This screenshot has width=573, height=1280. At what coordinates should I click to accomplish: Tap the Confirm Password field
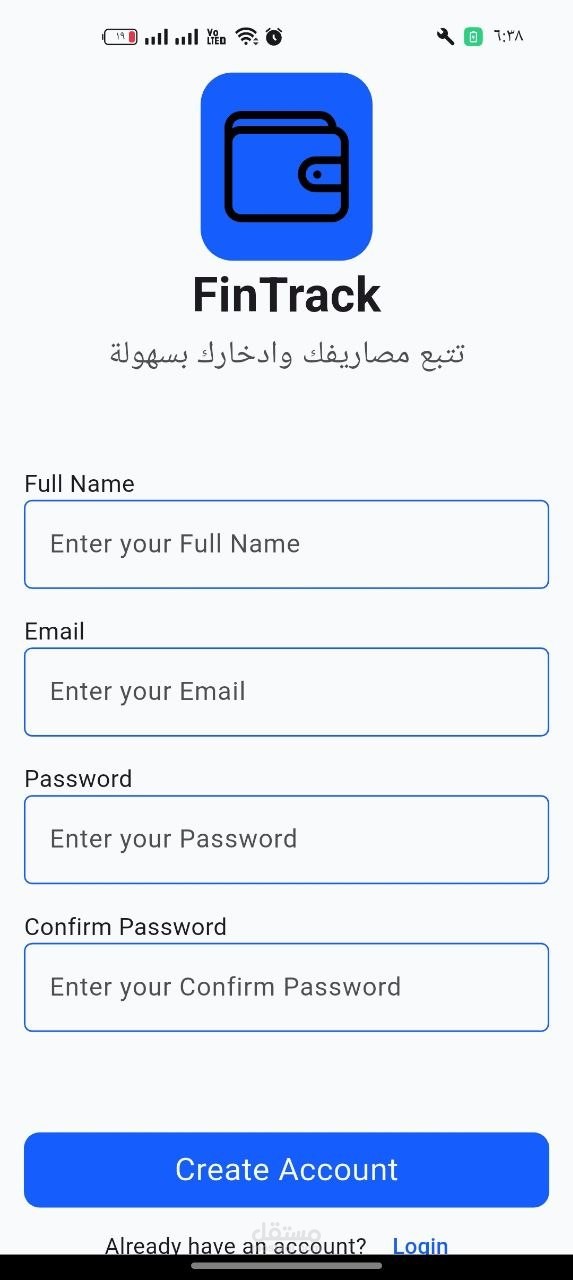pos(286,987)
